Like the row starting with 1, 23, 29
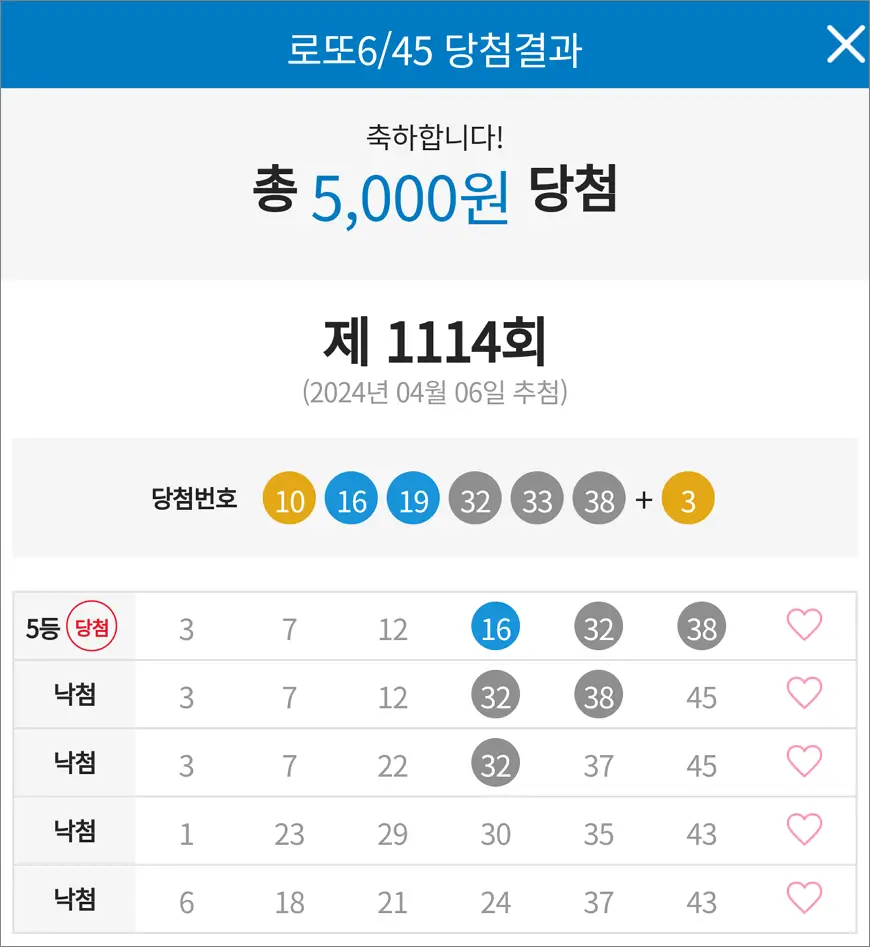 pos(804,830)
